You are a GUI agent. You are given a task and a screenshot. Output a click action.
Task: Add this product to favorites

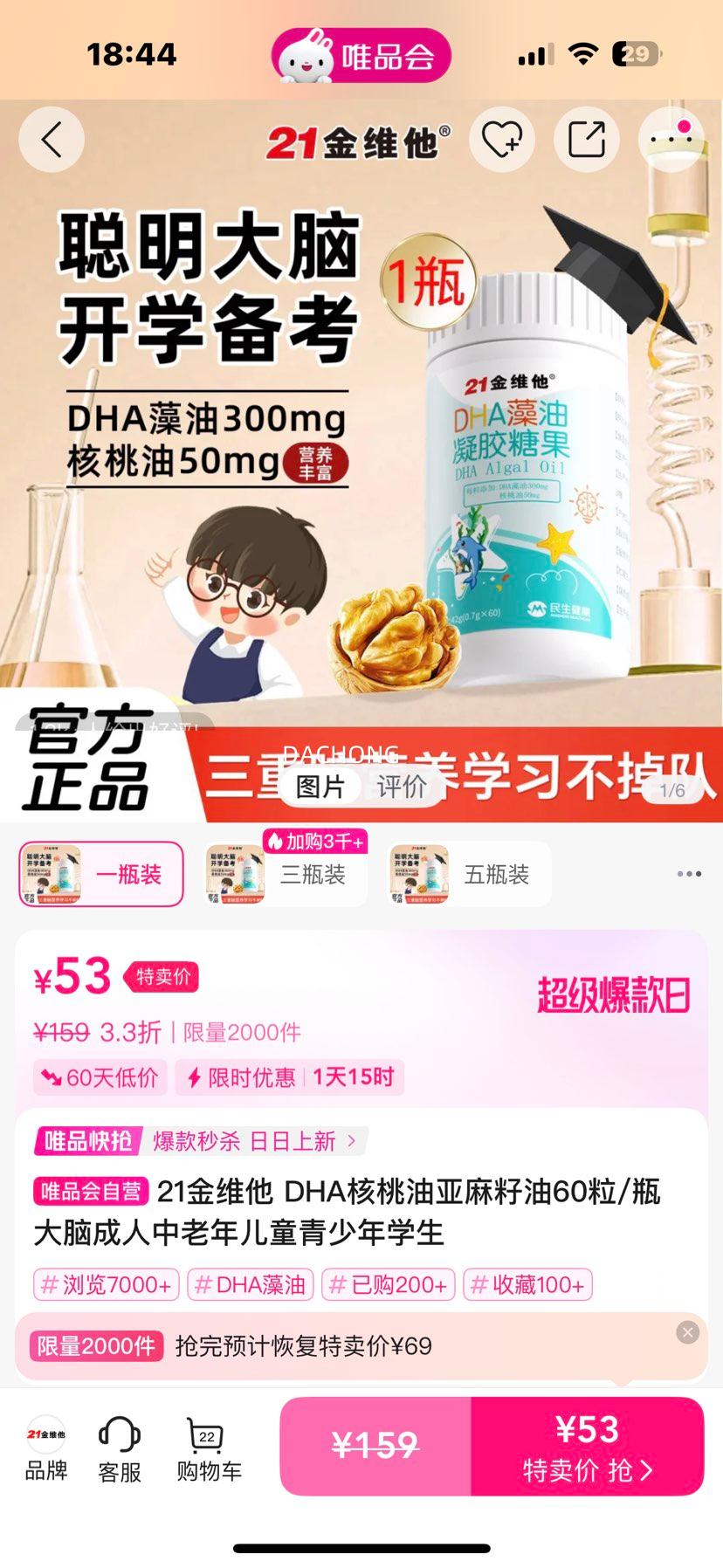coord(501,140)
